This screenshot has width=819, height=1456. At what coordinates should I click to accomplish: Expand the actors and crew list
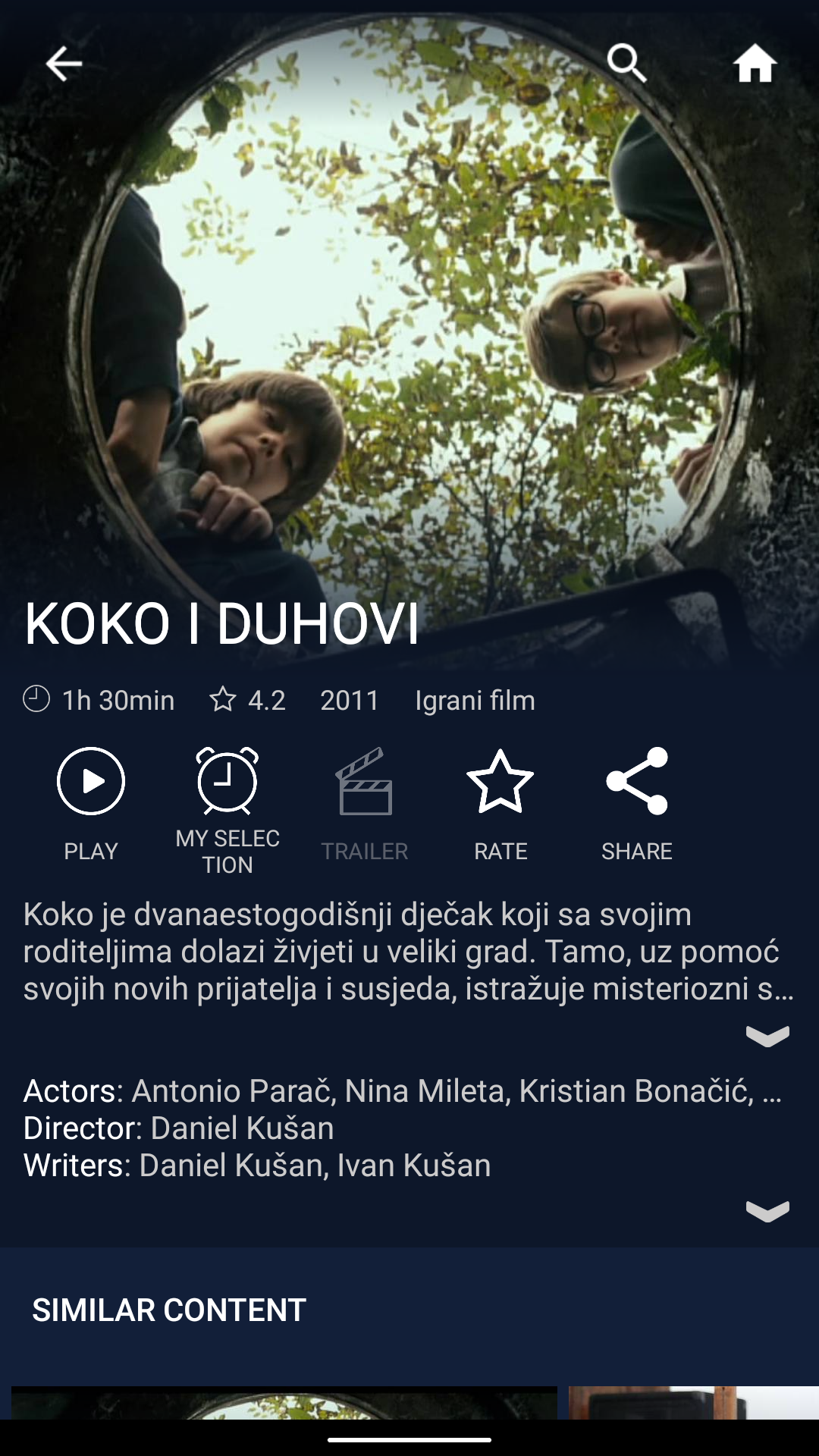click(767, 1211)
